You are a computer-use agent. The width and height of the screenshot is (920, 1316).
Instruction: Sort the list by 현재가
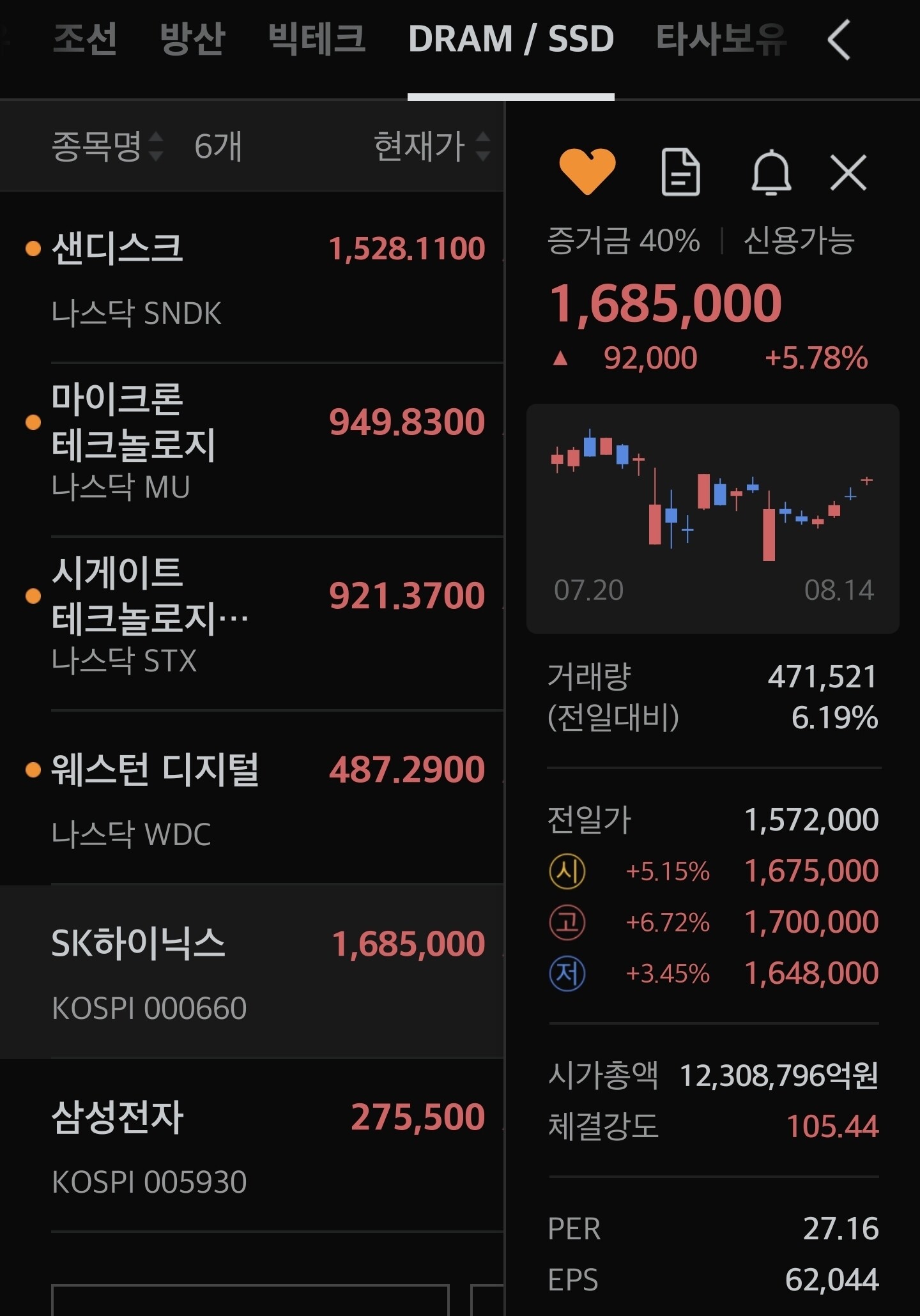coord(432,146)
